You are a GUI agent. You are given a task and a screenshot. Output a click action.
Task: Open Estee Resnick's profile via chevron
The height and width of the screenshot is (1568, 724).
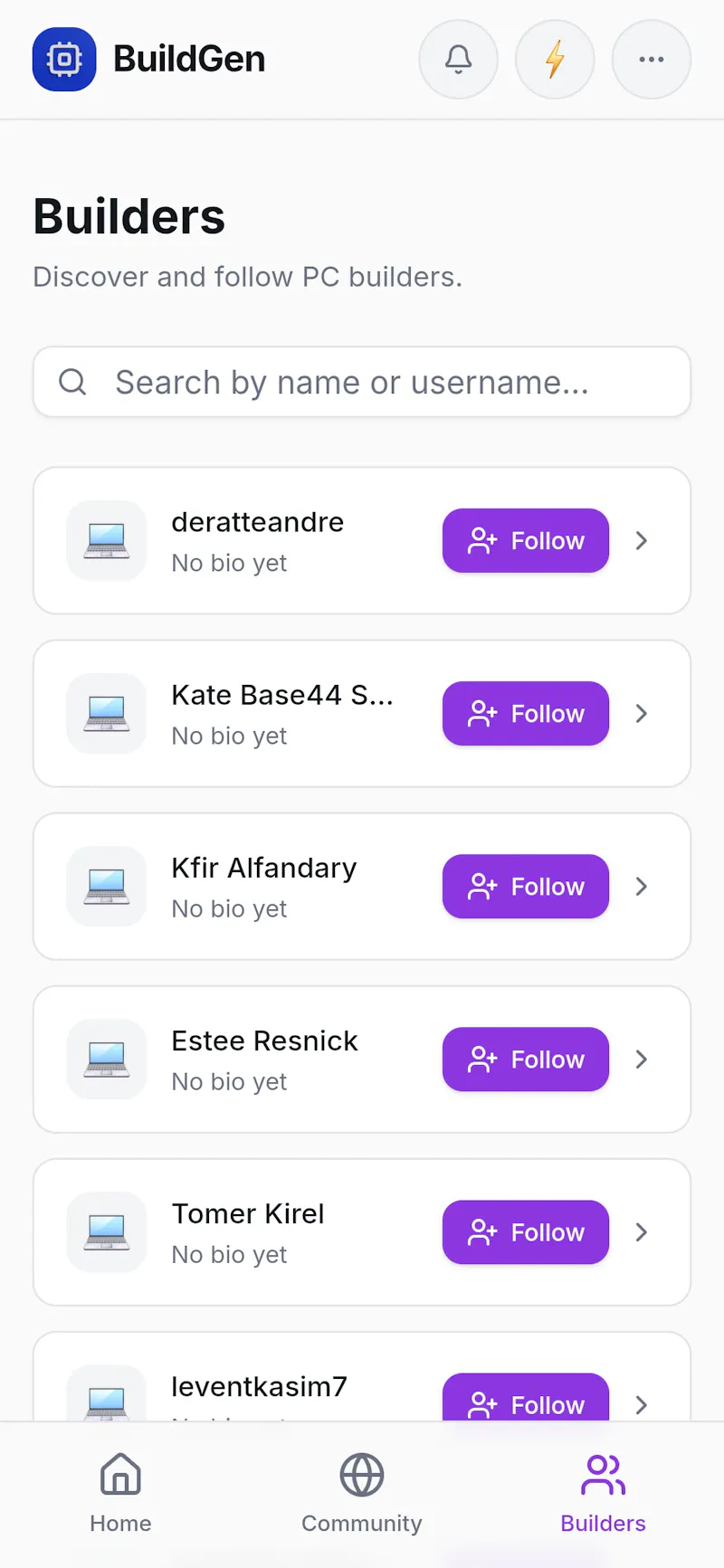(x=642, y=1060)
